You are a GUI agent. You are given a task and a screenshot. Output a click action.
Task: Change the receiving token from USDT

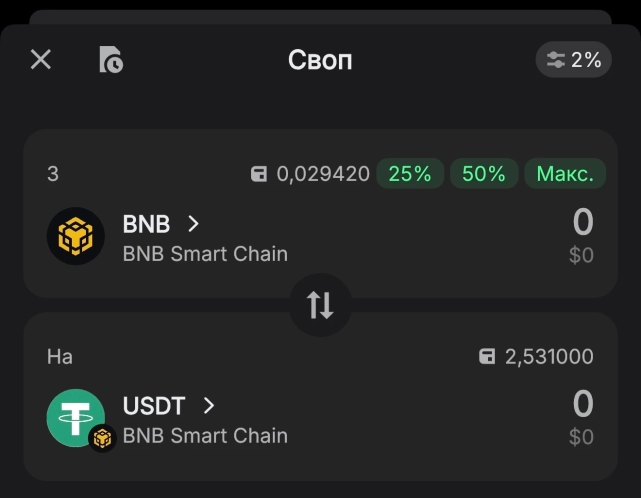168,406
